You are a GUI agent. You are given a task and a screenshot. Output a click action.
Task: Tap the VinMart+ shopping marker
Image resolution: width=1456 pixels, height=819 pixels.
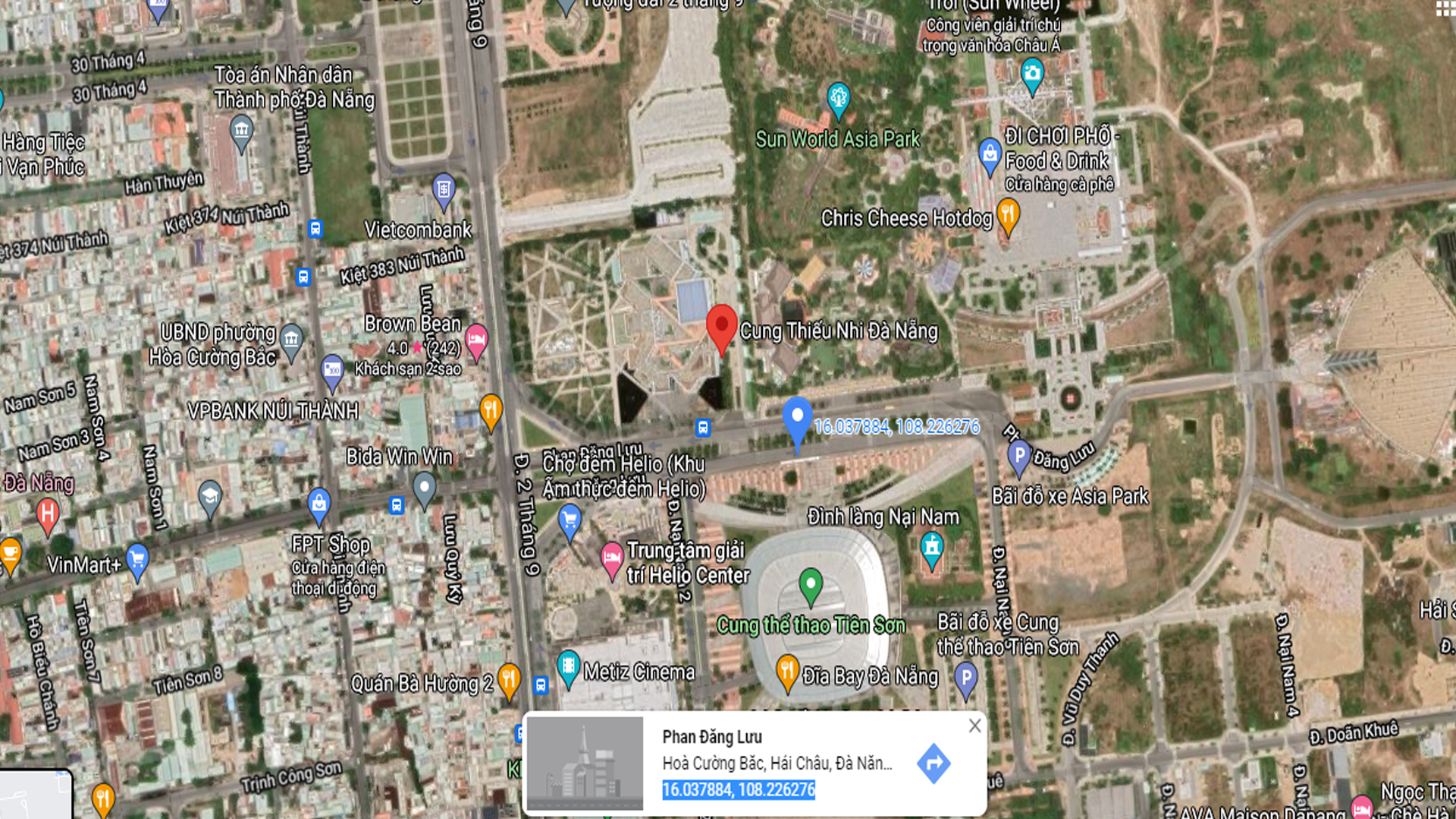[137, 560]
